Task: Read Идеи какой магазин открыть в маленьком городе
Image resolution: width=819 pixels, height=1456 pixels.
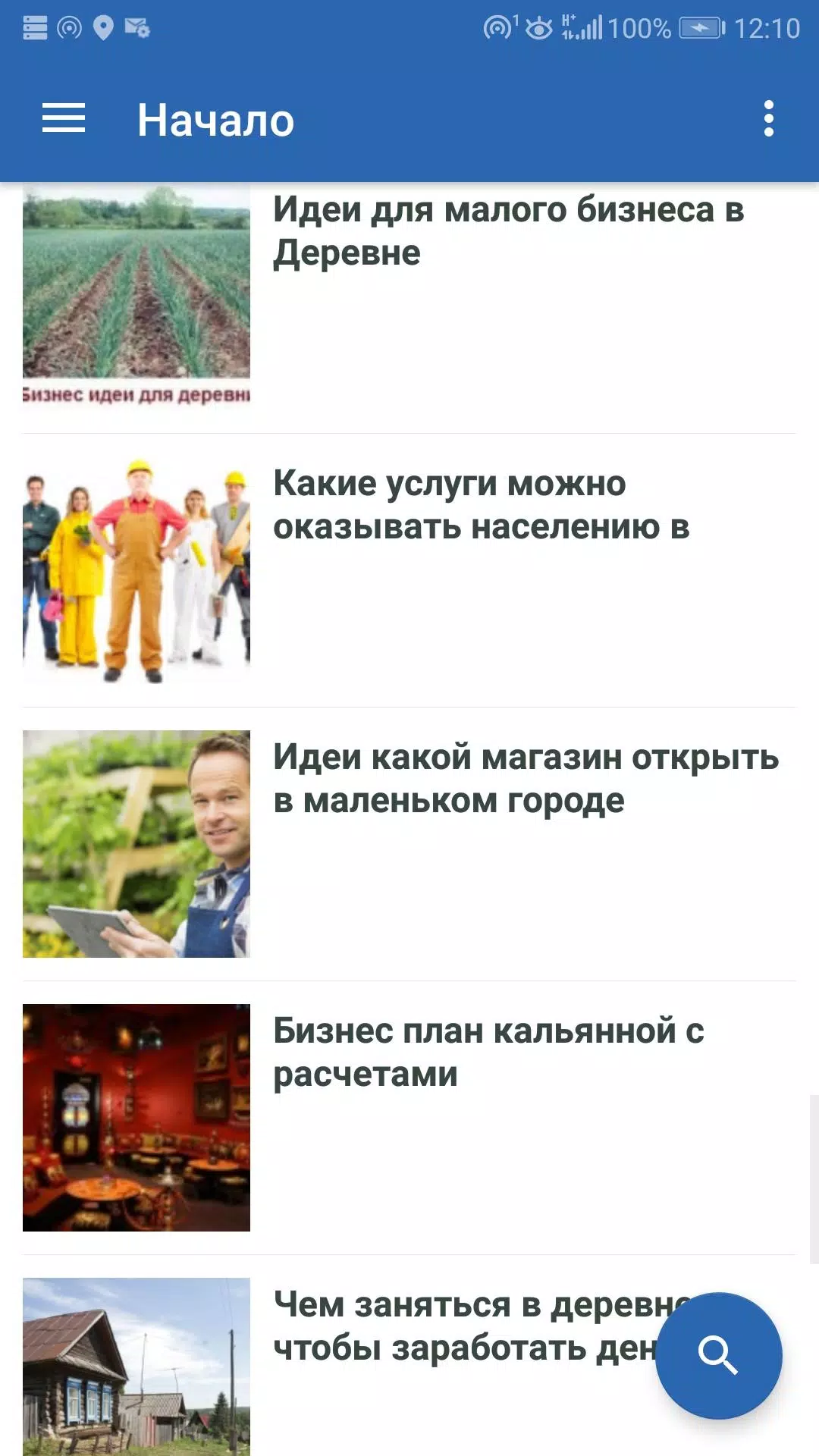Action: (x=525, y=779)
